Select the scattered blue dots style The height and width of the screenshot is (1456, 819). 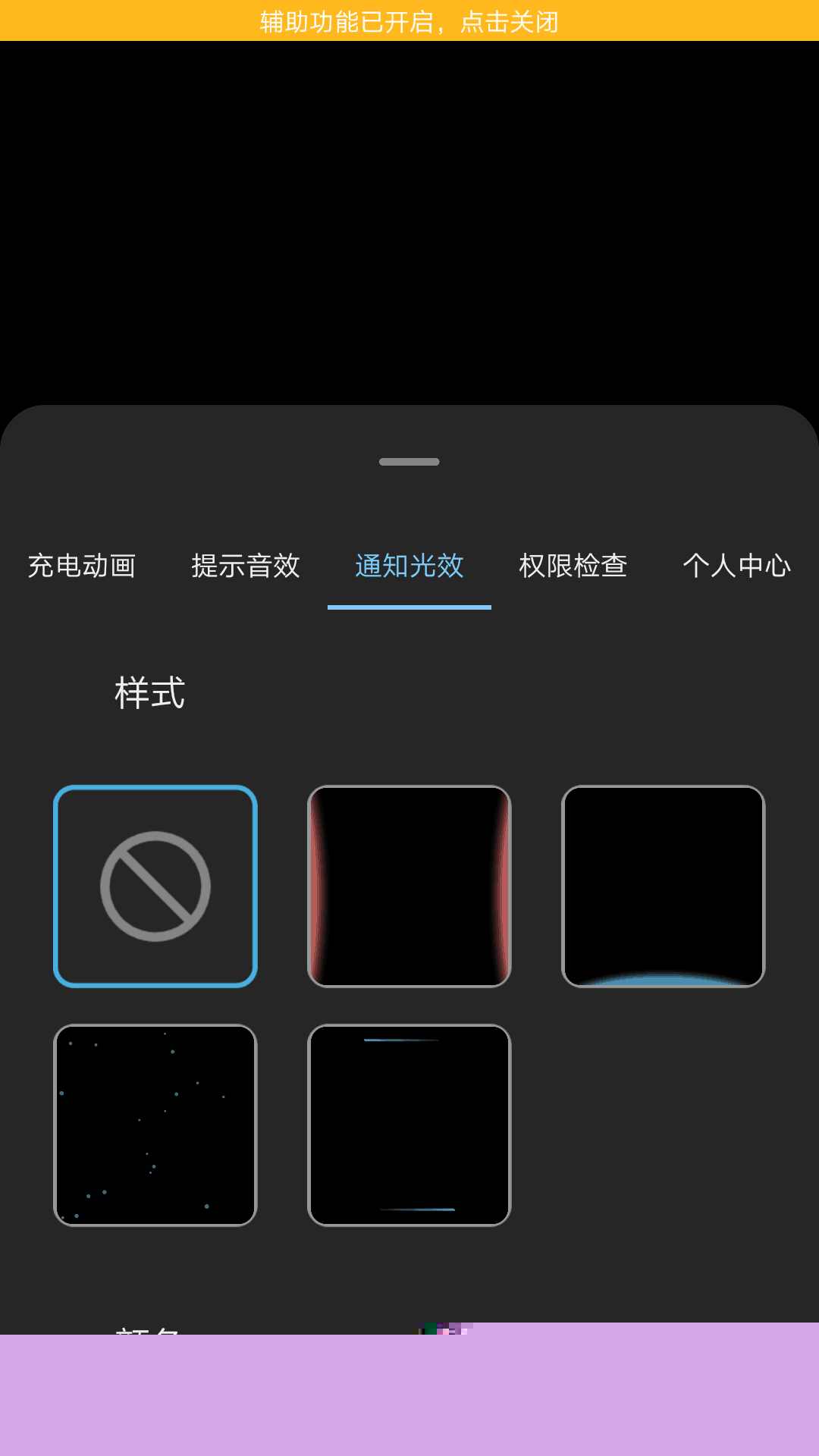coord(155,1125)
